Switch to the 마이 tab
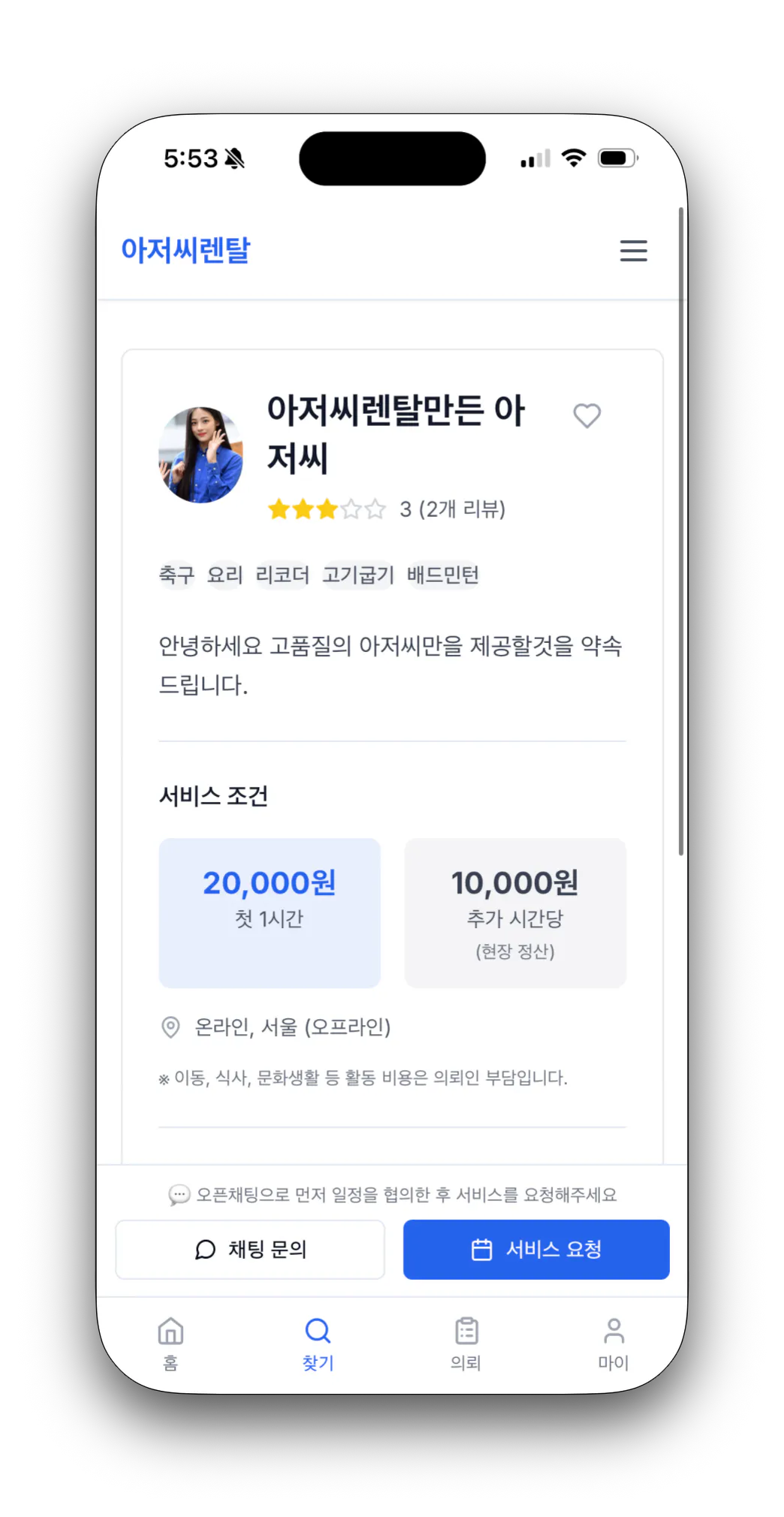Screen dimensions: 784x1517 [613, 1343]
